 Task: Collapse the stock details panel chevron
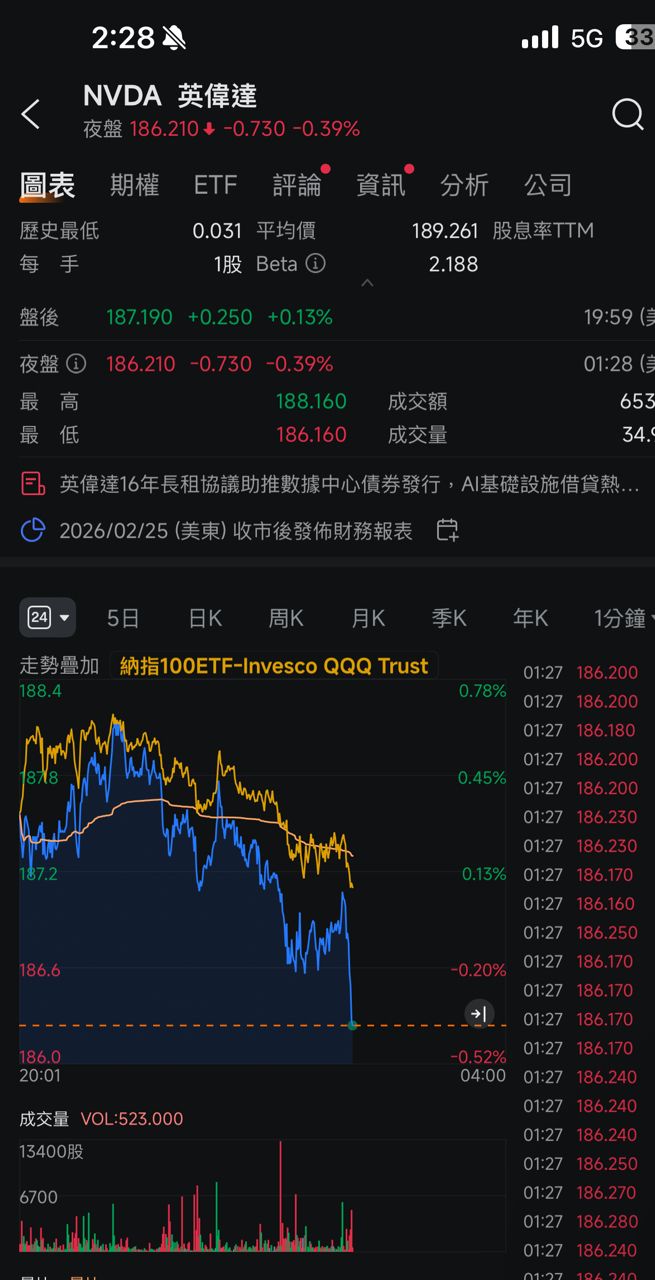click(x=367, y=284)
